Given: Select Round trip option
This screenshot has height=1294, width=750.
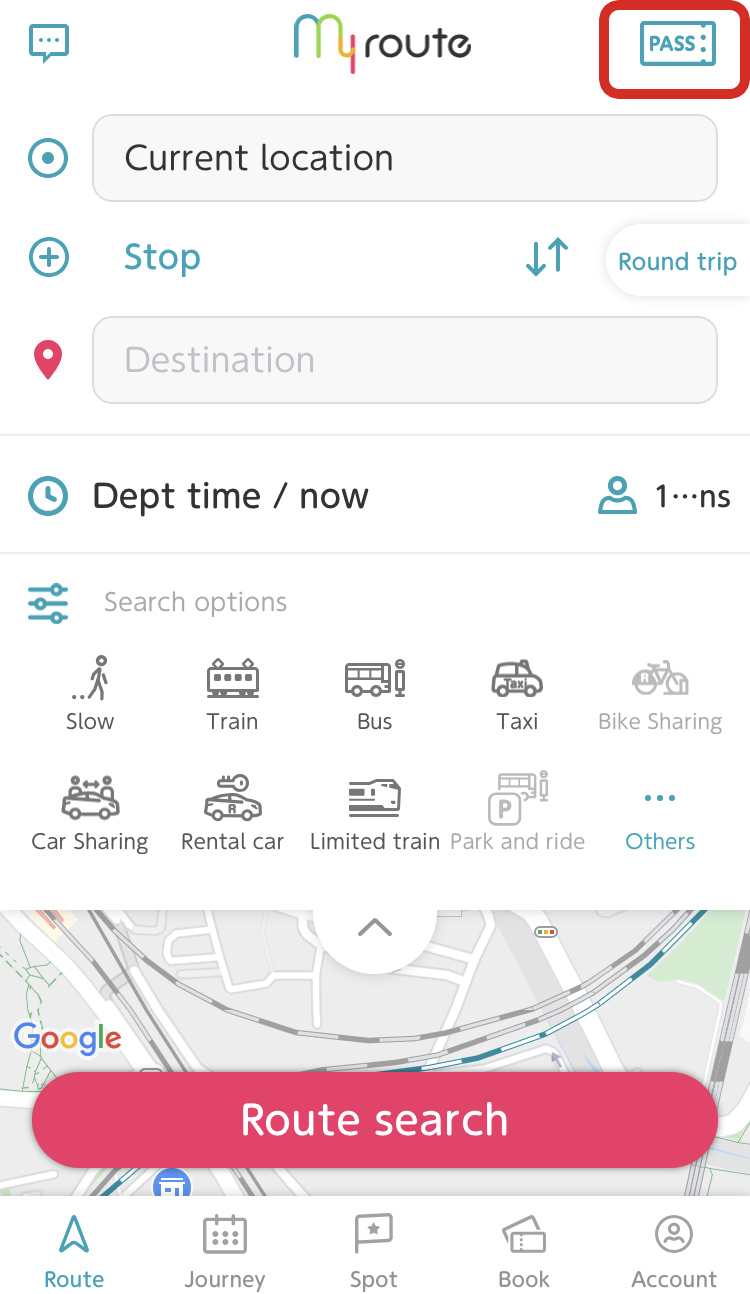Looking at the screenshot, I should click(677, 262).
